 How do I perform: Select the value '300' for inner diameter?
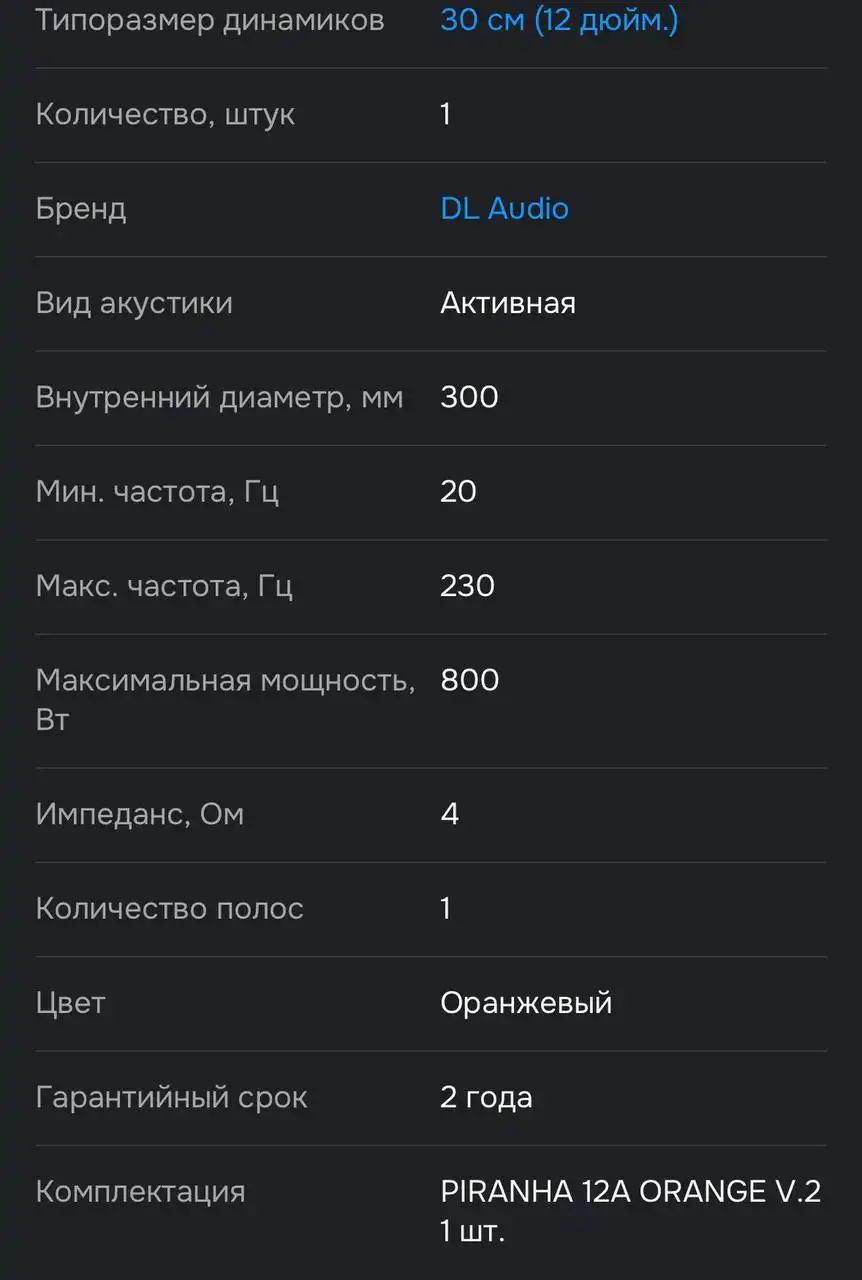pyautogui.click(x=468, y=397)
